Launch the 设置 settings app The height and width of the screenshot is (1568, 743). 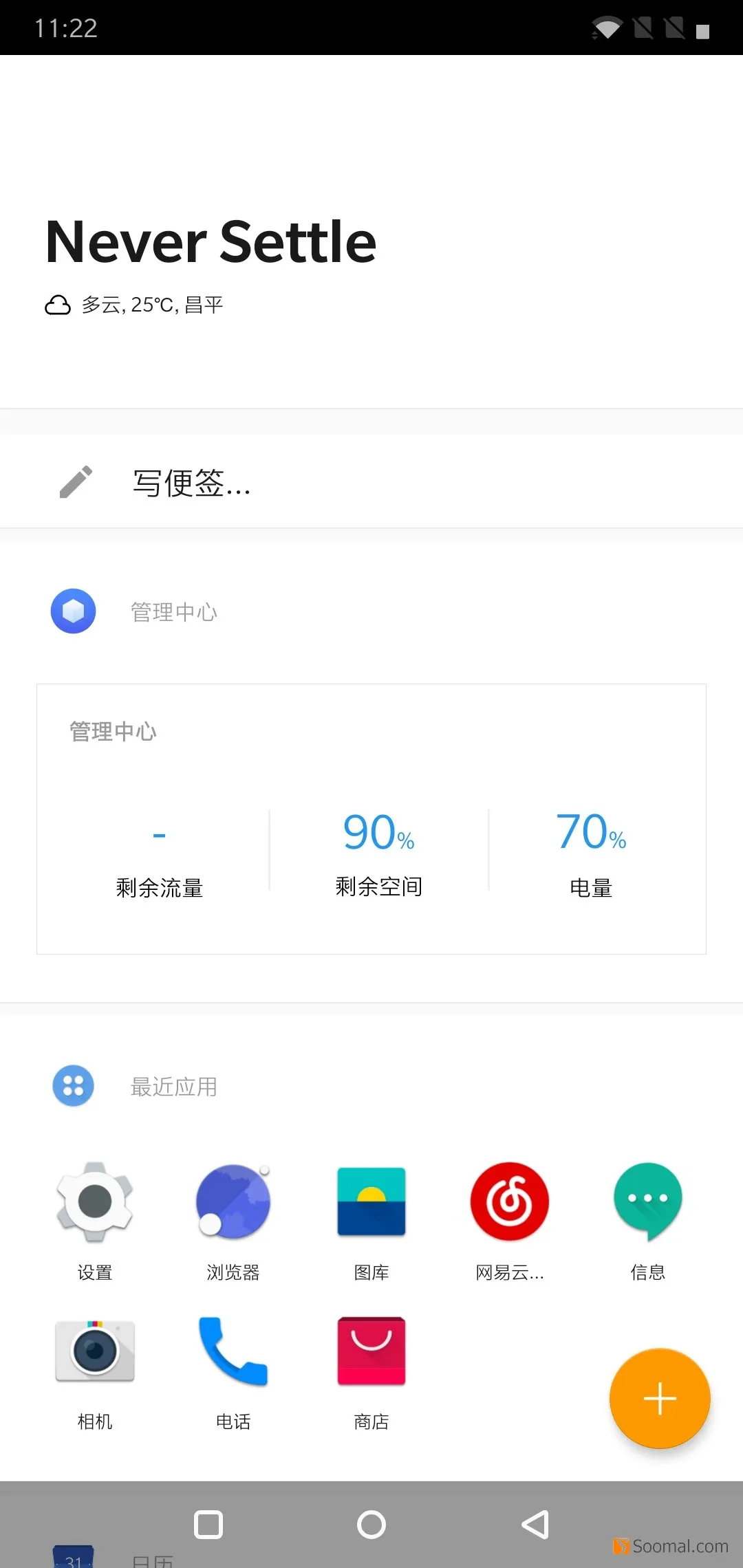coord(95,1221)
